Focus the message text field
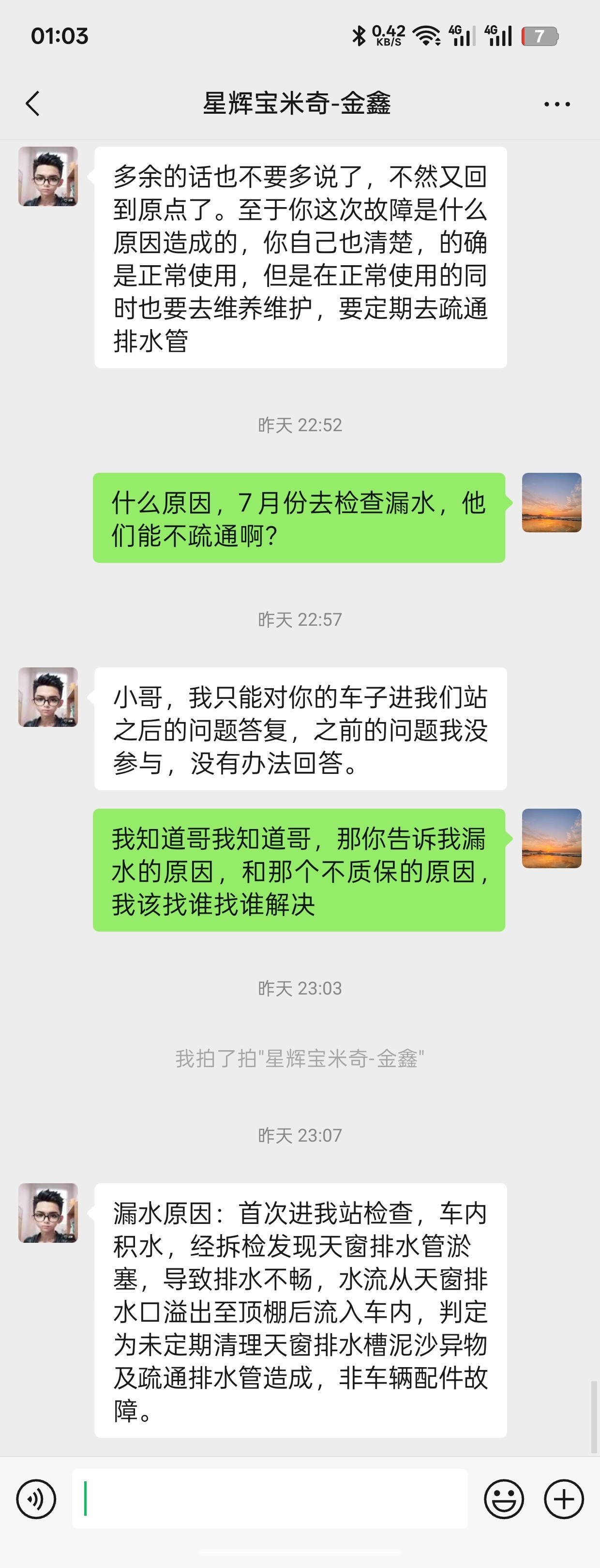The image size is (600, 1568). (270, 1499)
